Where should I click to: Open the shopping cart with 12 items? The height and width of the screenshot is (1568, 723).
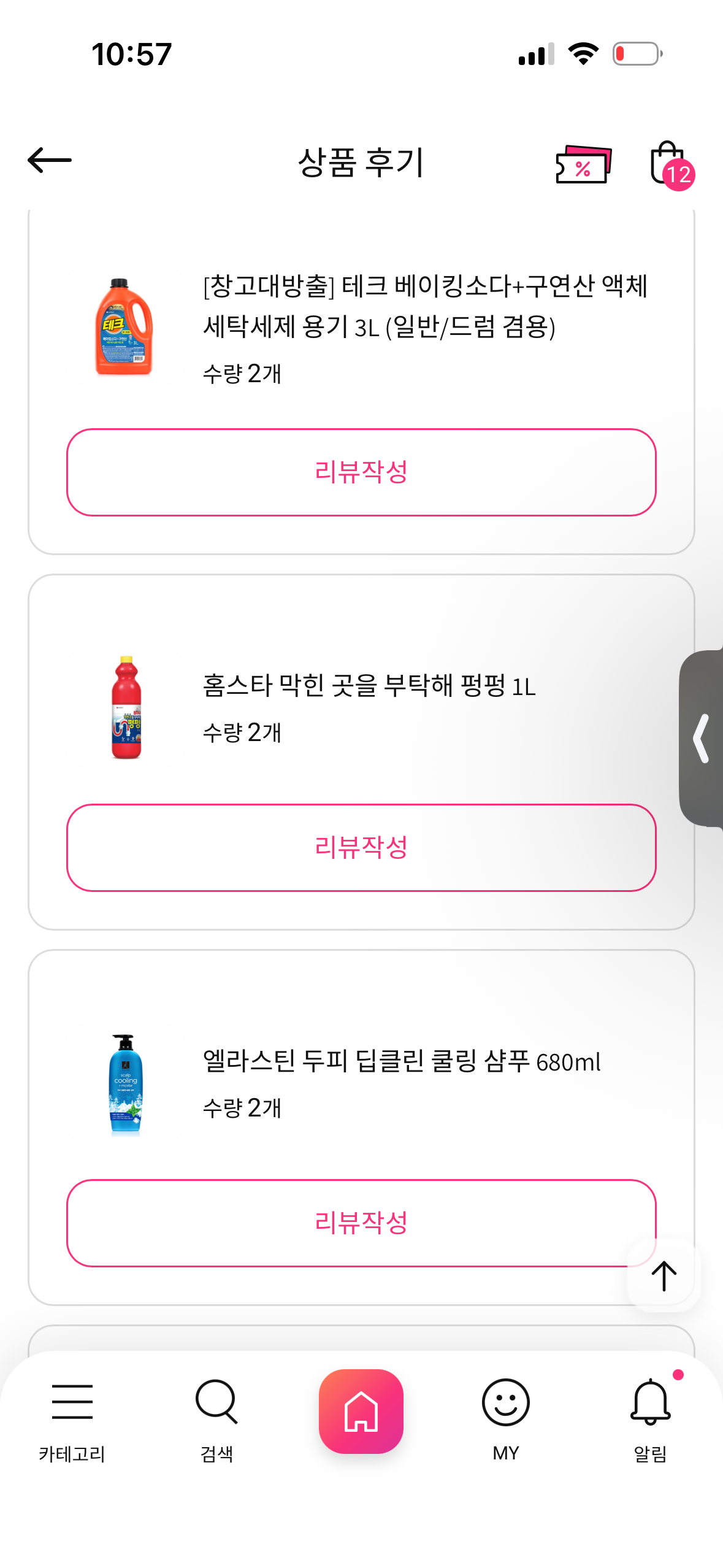[x=669, y=164]
